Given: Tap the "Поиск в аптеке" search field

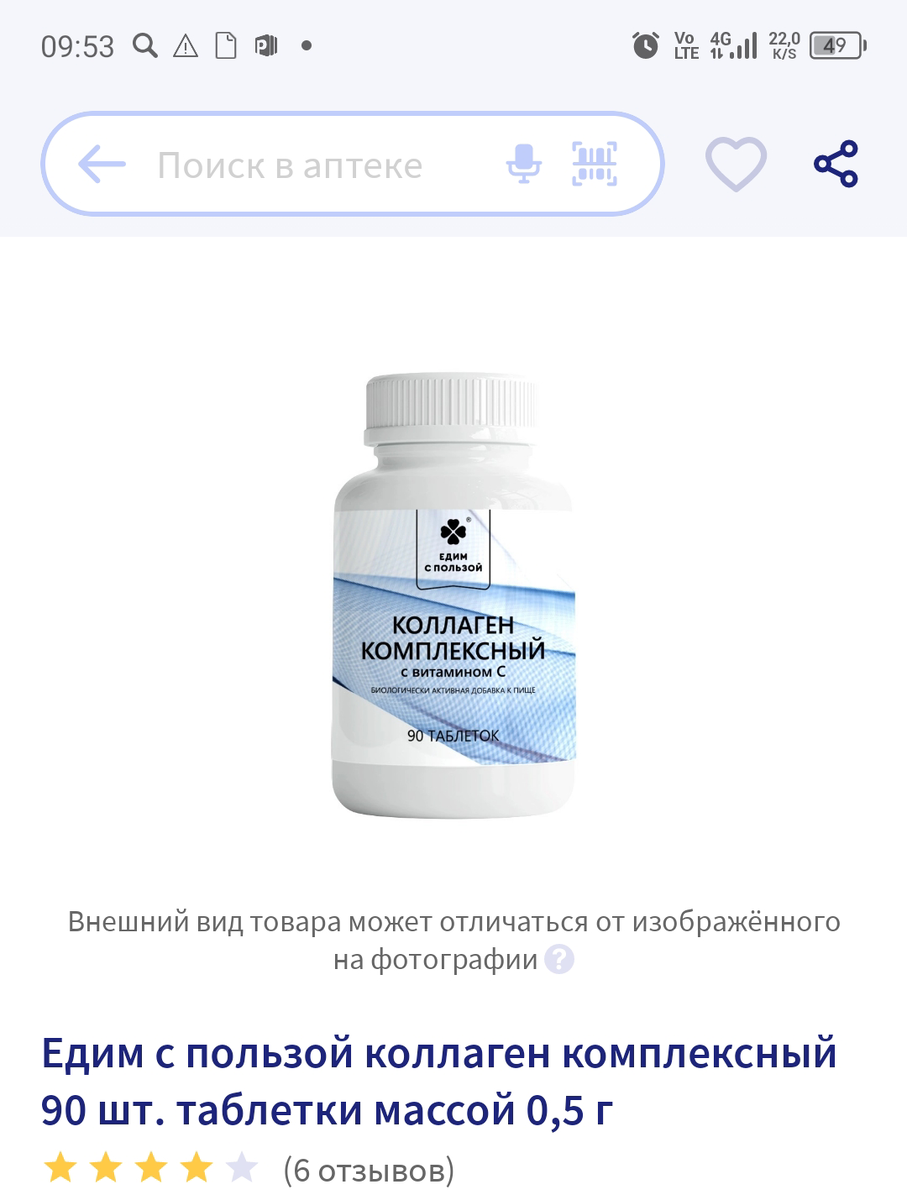Looking at the screenshot, I should click(290, 165).
